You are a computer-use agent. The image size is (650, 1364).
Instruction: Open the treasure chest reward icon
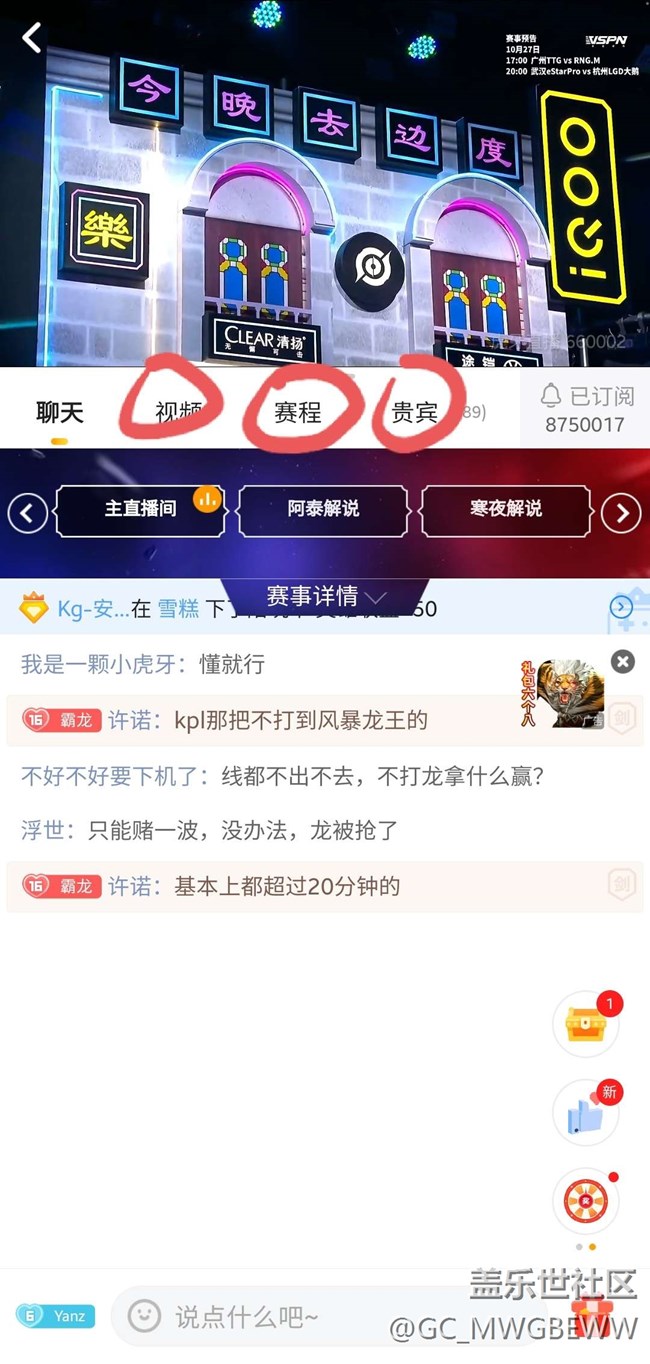(584, 1025)
